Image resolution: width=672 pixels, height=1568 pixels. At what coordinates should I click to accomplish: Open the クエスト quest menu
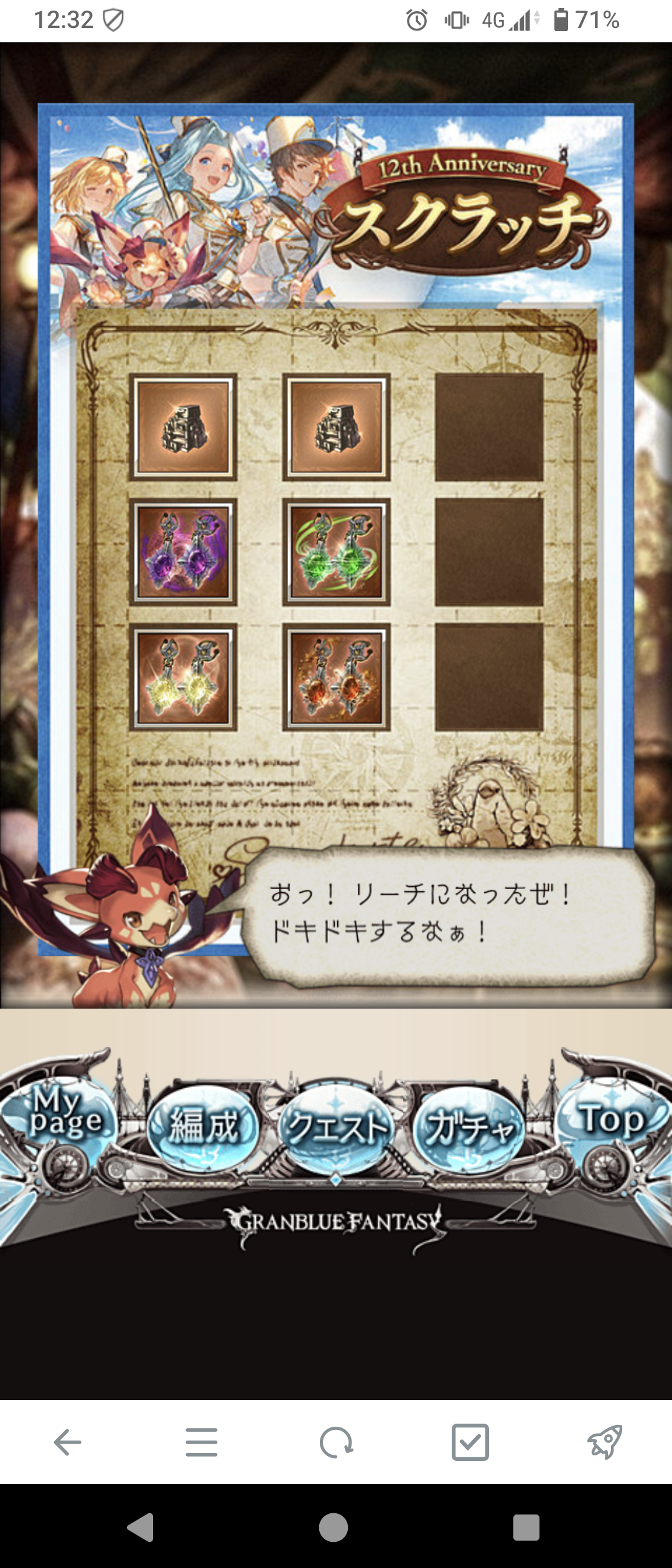337,1127
